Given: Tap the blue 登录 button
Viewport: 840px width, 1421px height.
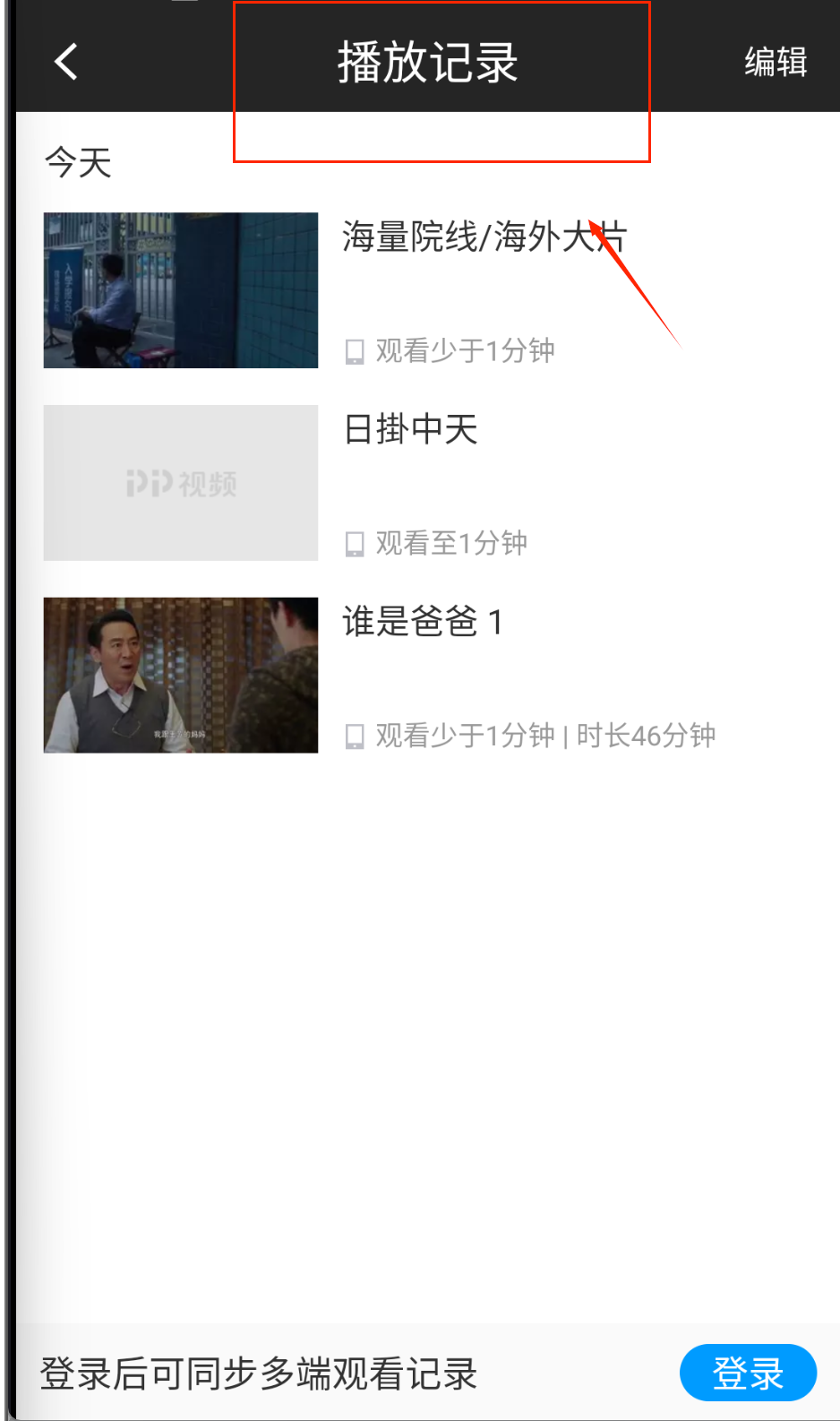Looking at the screenshot, I should pyautogui.click(x=748, y=1373).
